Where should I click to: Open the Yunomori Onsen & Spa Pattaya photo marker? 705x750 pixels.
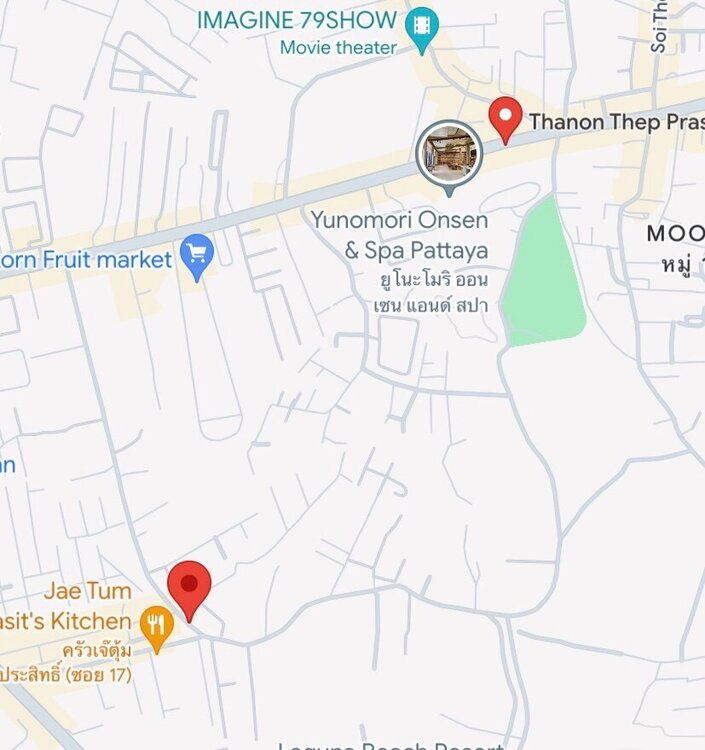[449, 154]
